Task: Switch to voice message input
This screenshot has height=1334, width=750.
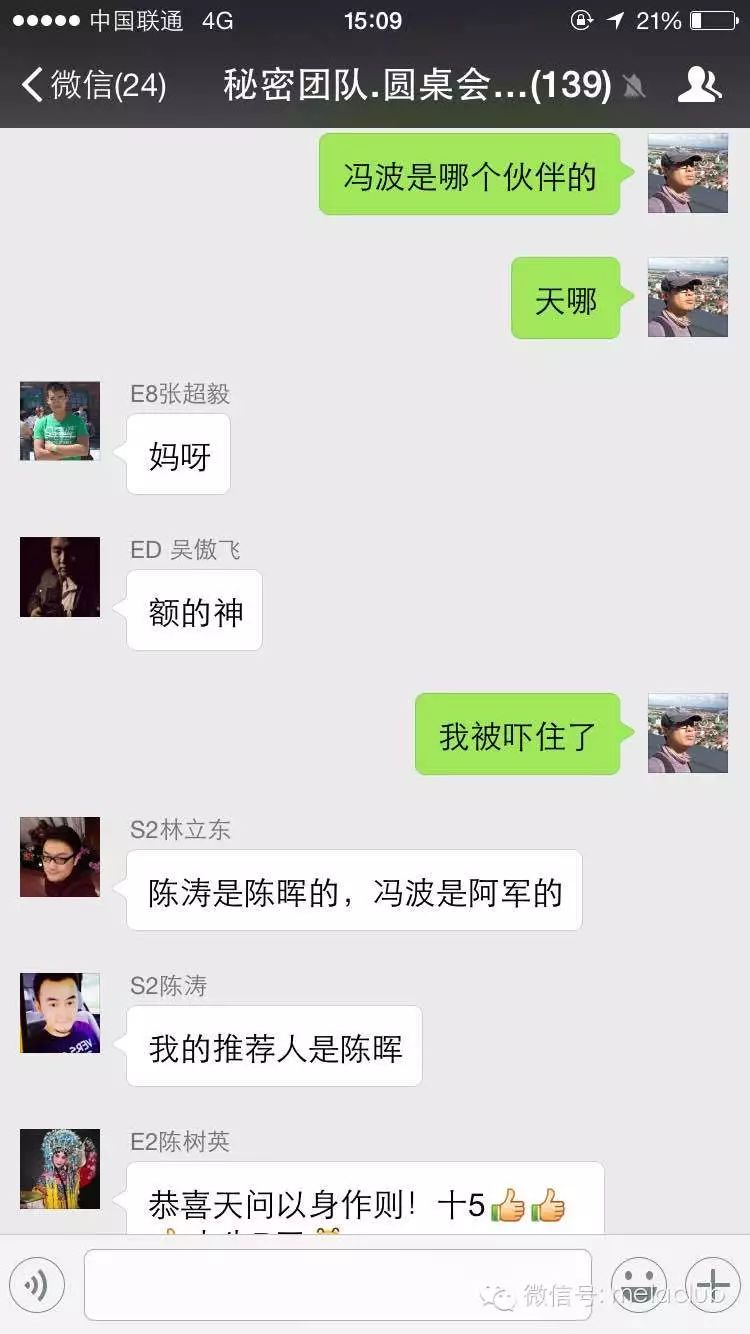Action: [37, 1284]
